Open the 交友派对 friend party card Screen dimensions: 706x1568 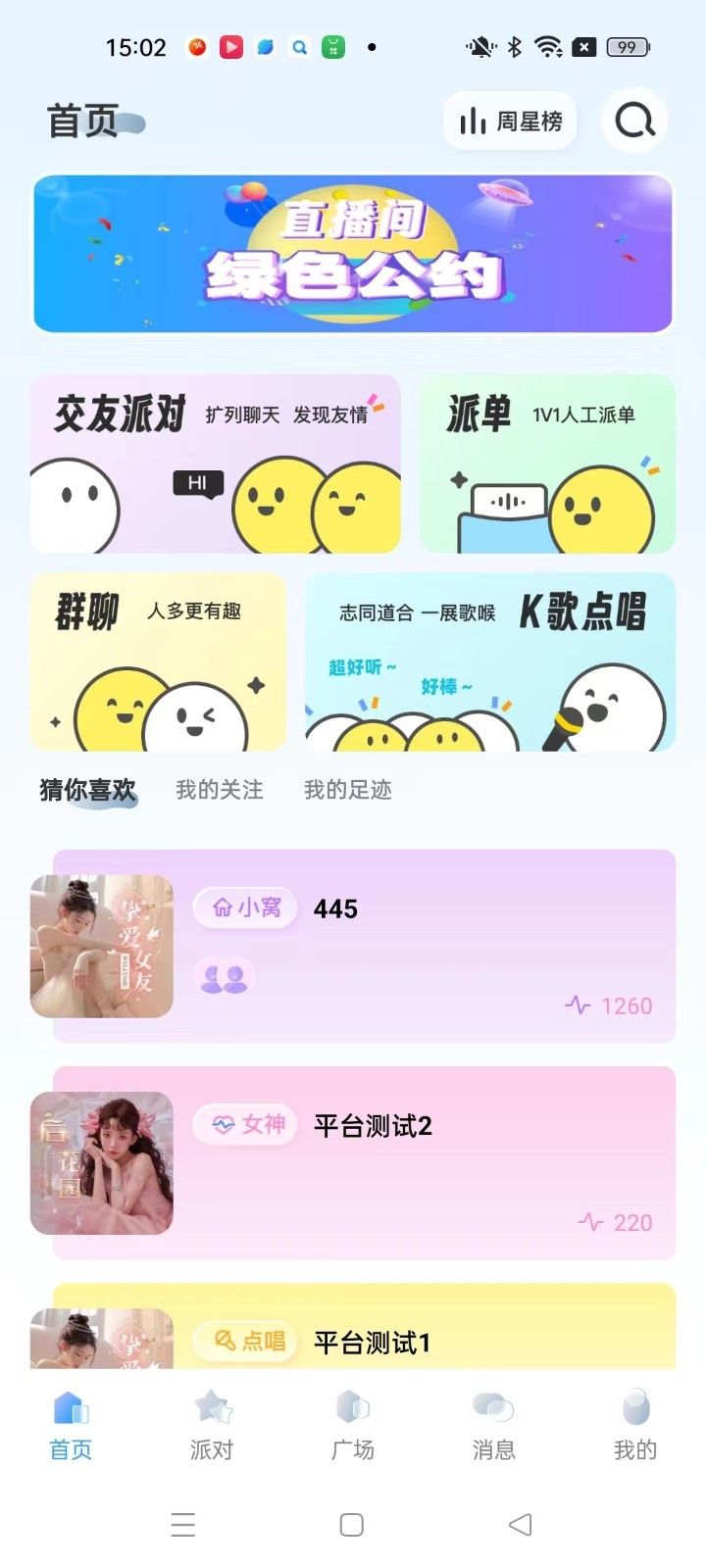click(x=214, y=464)
